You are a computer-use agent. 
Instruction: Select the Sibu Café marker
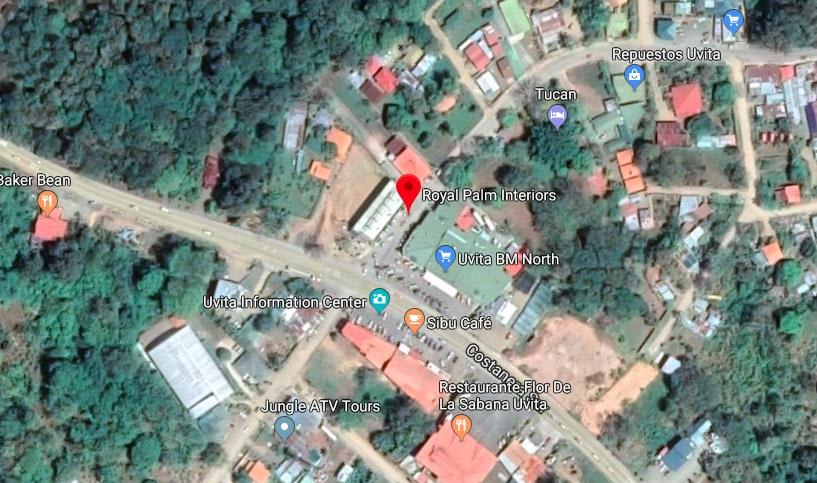click(x=414, y=320)
